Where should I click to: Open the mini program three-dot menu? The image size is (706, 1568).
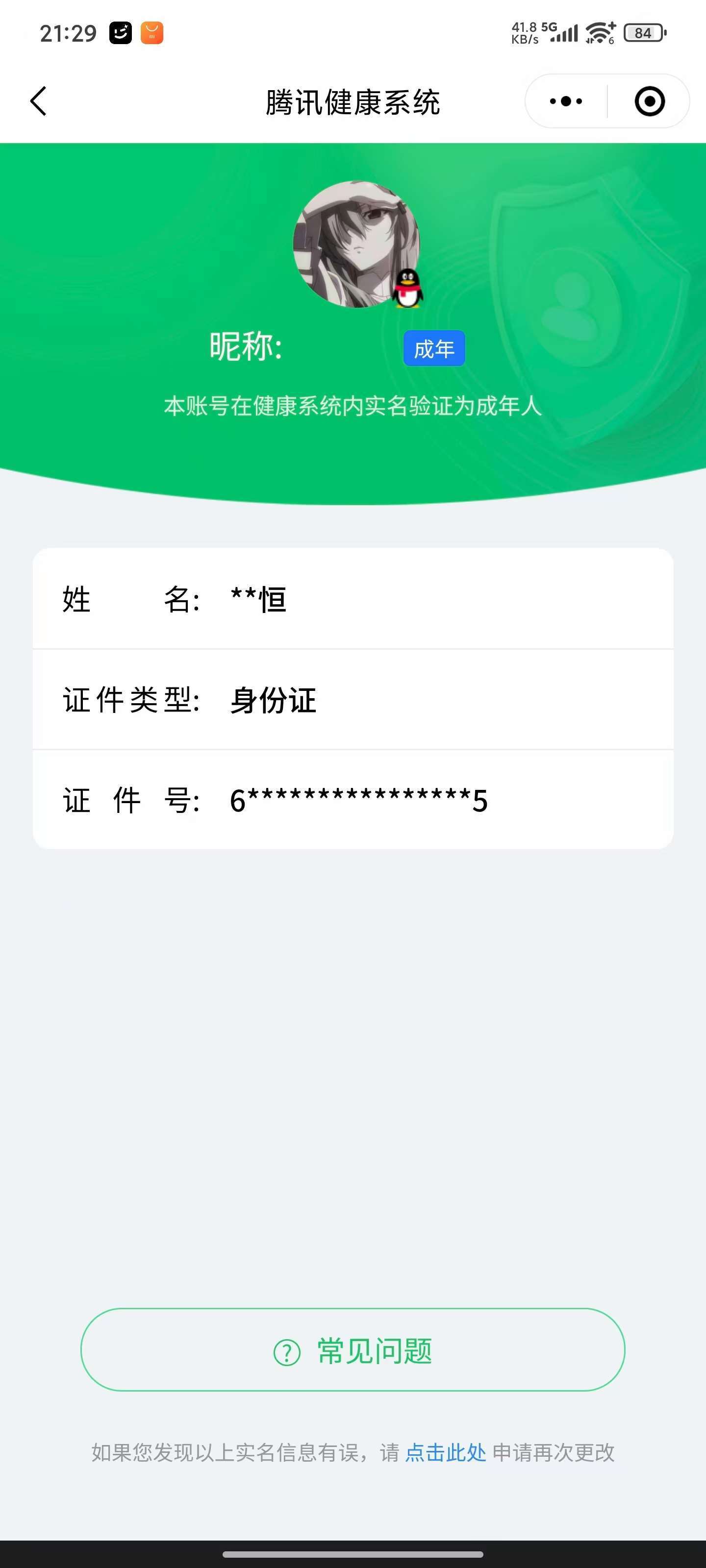566,101
